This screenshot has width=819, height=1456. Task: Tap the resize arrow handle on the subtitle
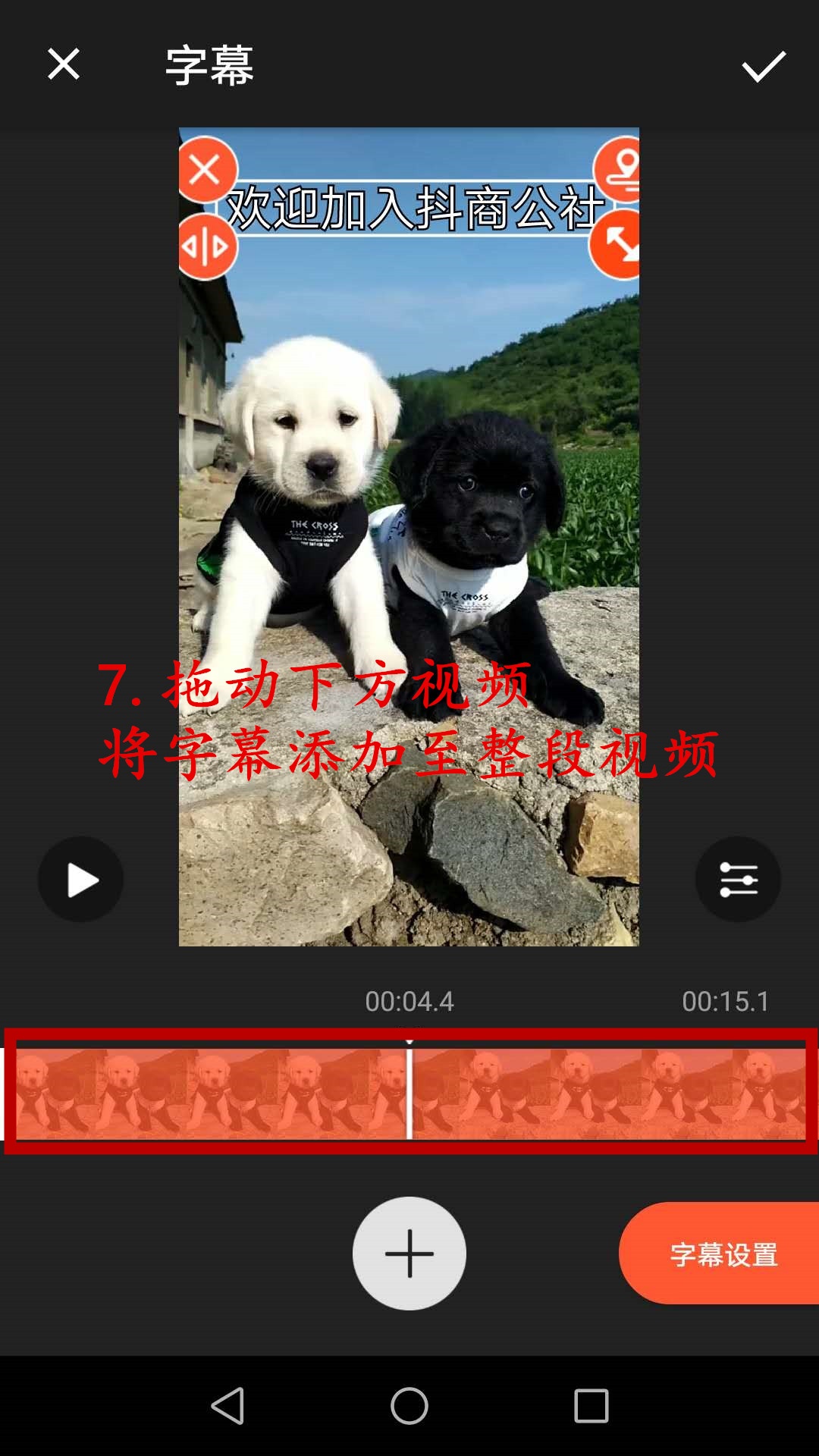tap(616, 245)
